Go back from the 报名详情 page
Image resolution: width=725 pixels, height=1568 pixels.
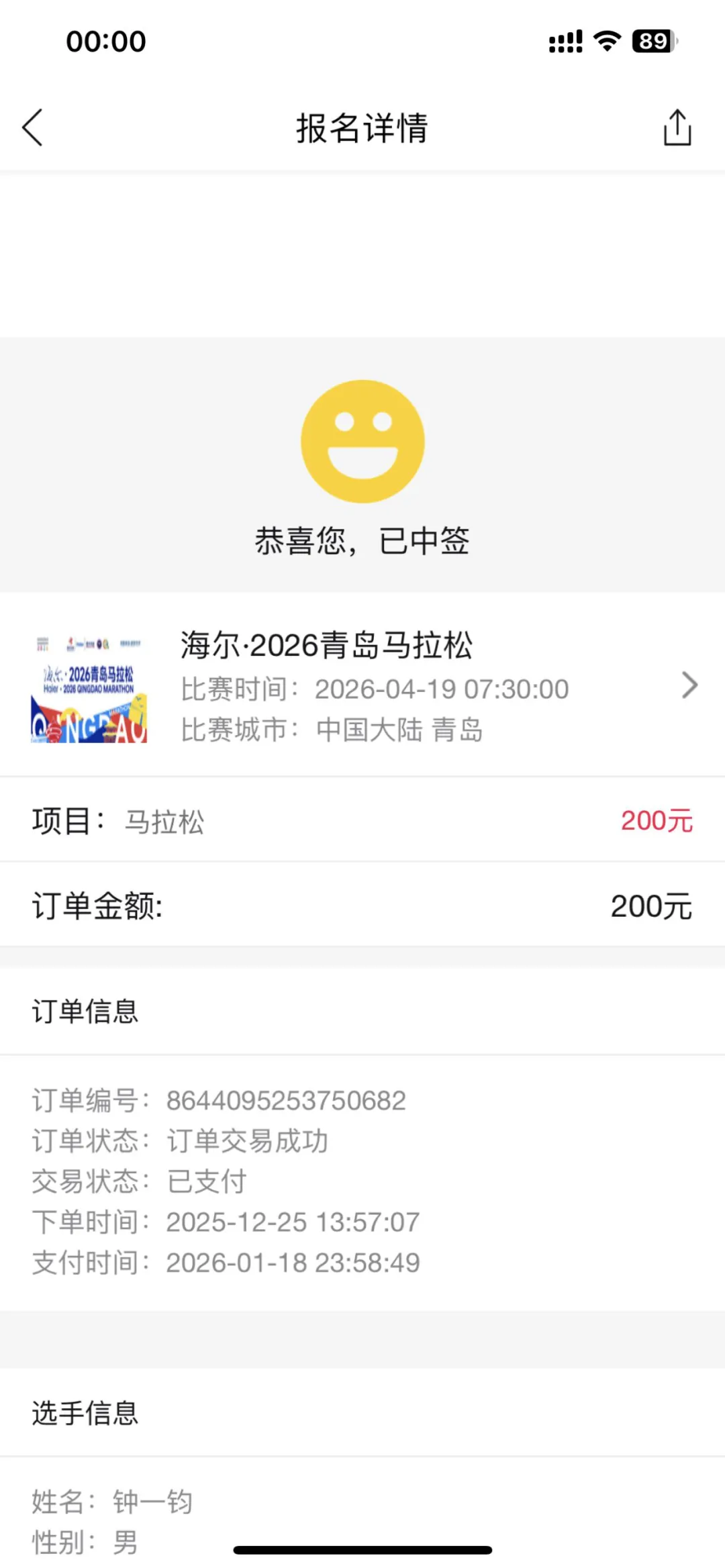pos(32,128)
